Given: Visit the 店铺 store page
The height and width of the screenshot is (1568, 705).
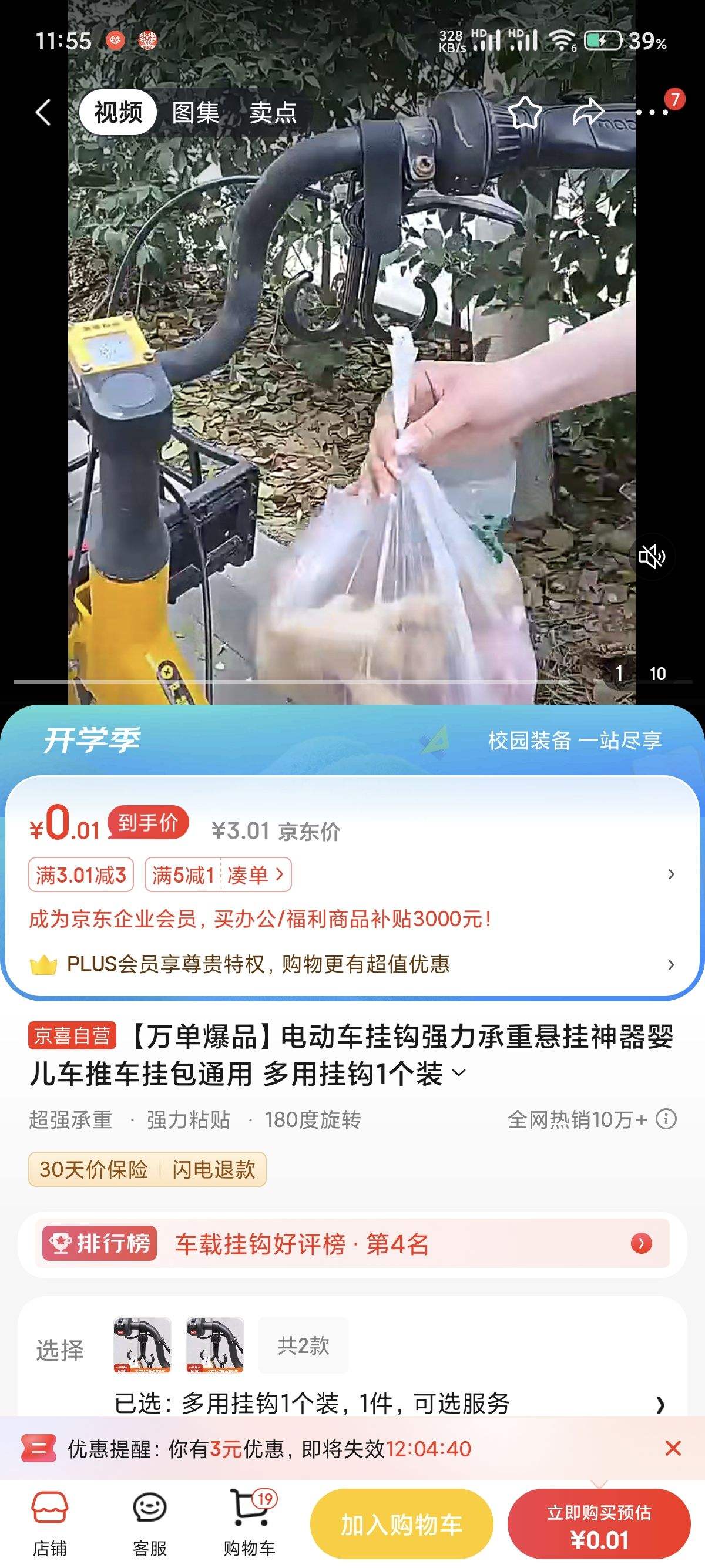Looking at the screenshot, I should 50,1523.
